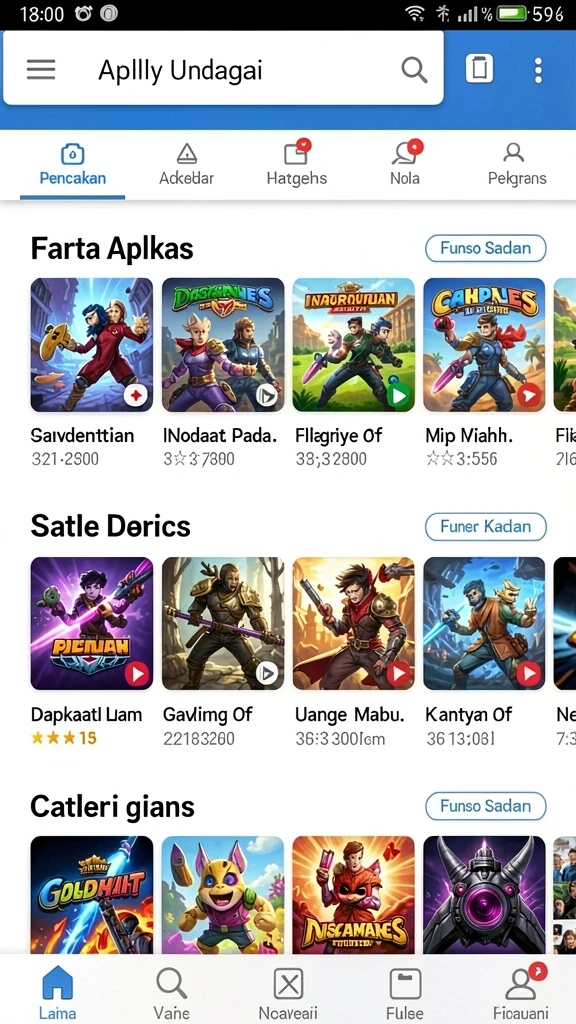576x1024 pixels.
Task: Open the Fulee bottom tab
Action: coord(405,993)
